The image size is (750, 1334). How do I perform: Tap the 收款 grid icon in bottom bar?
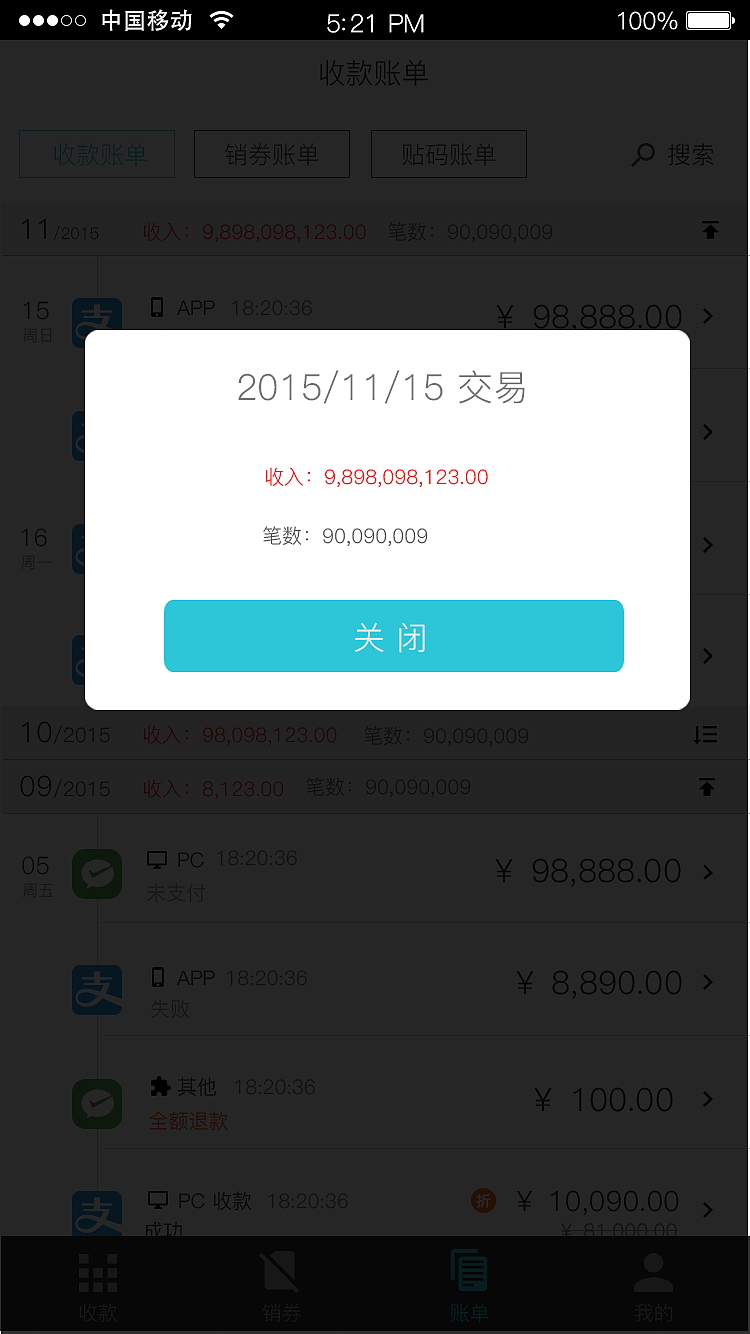coord(96,1272)
